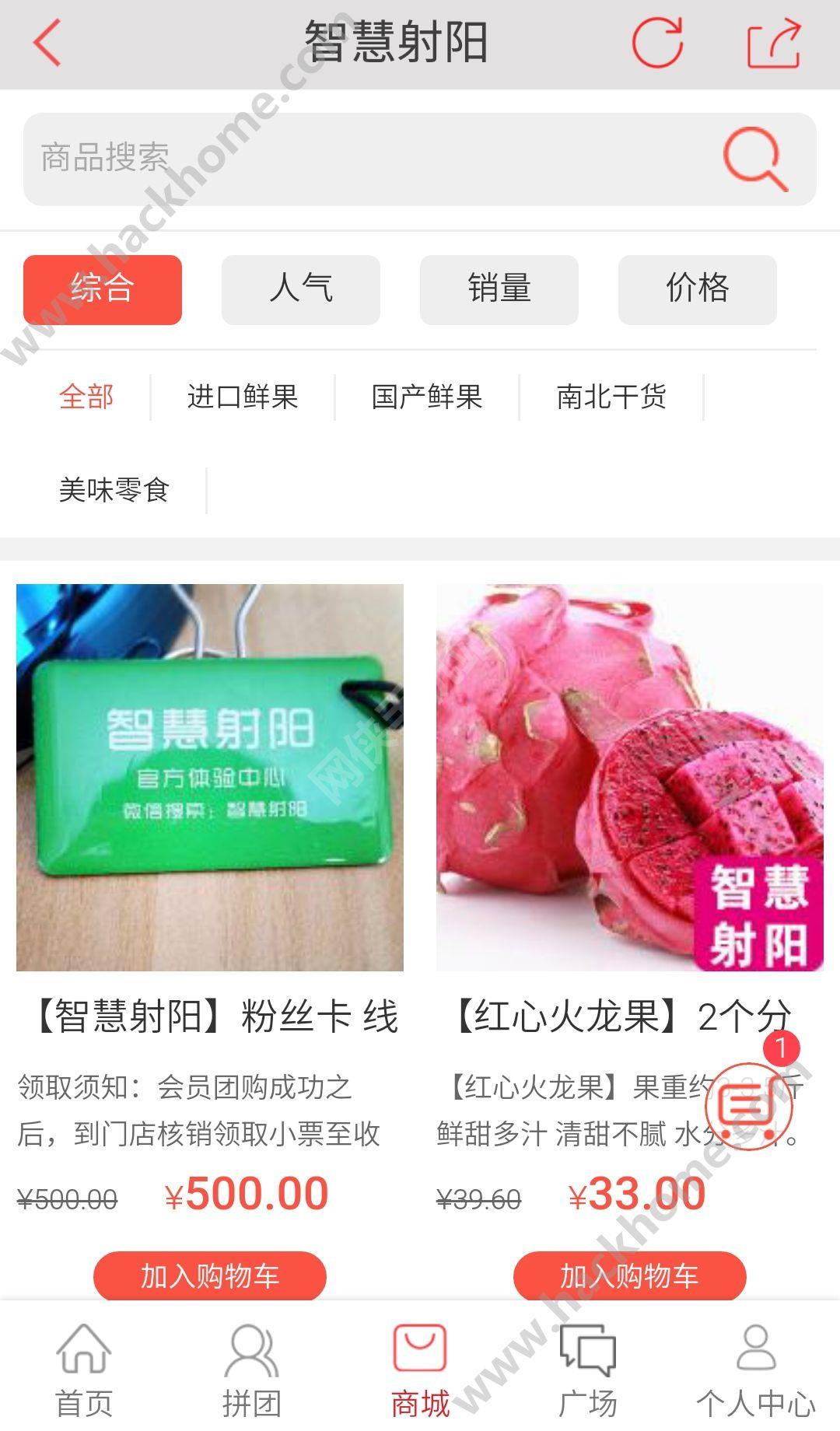The image size is (840, 1431).
Task: Sort products by 人气
Action: (x=301, y=289)
